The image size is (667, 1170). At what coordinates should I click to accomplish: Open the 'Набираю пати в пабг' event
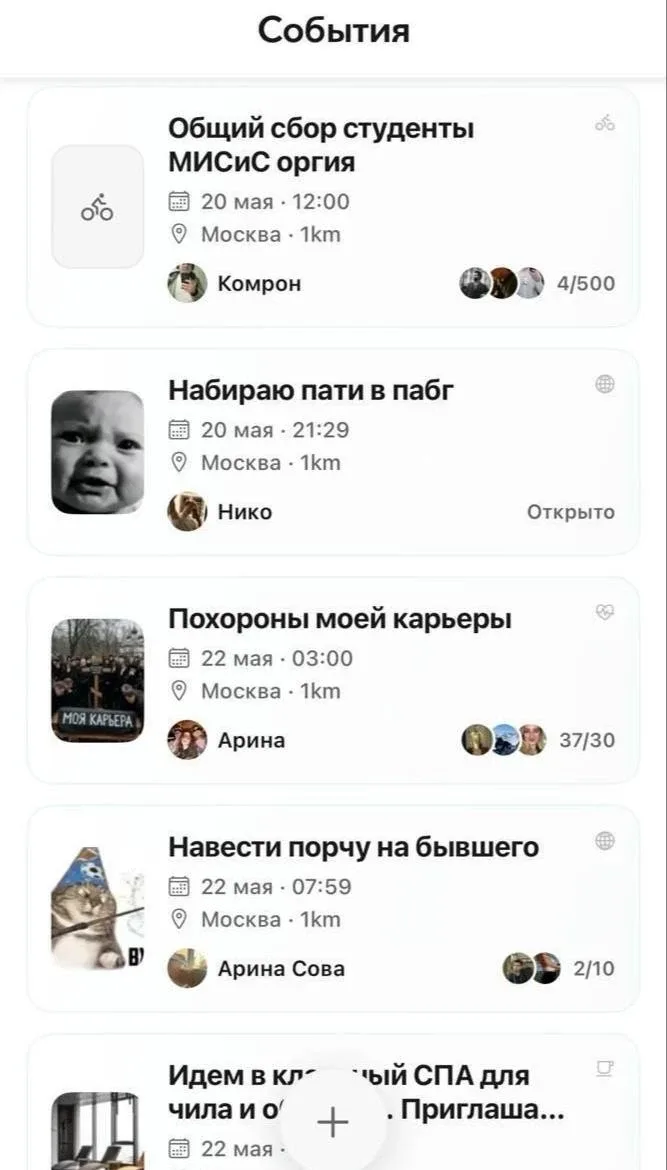(x=333, y=452)
